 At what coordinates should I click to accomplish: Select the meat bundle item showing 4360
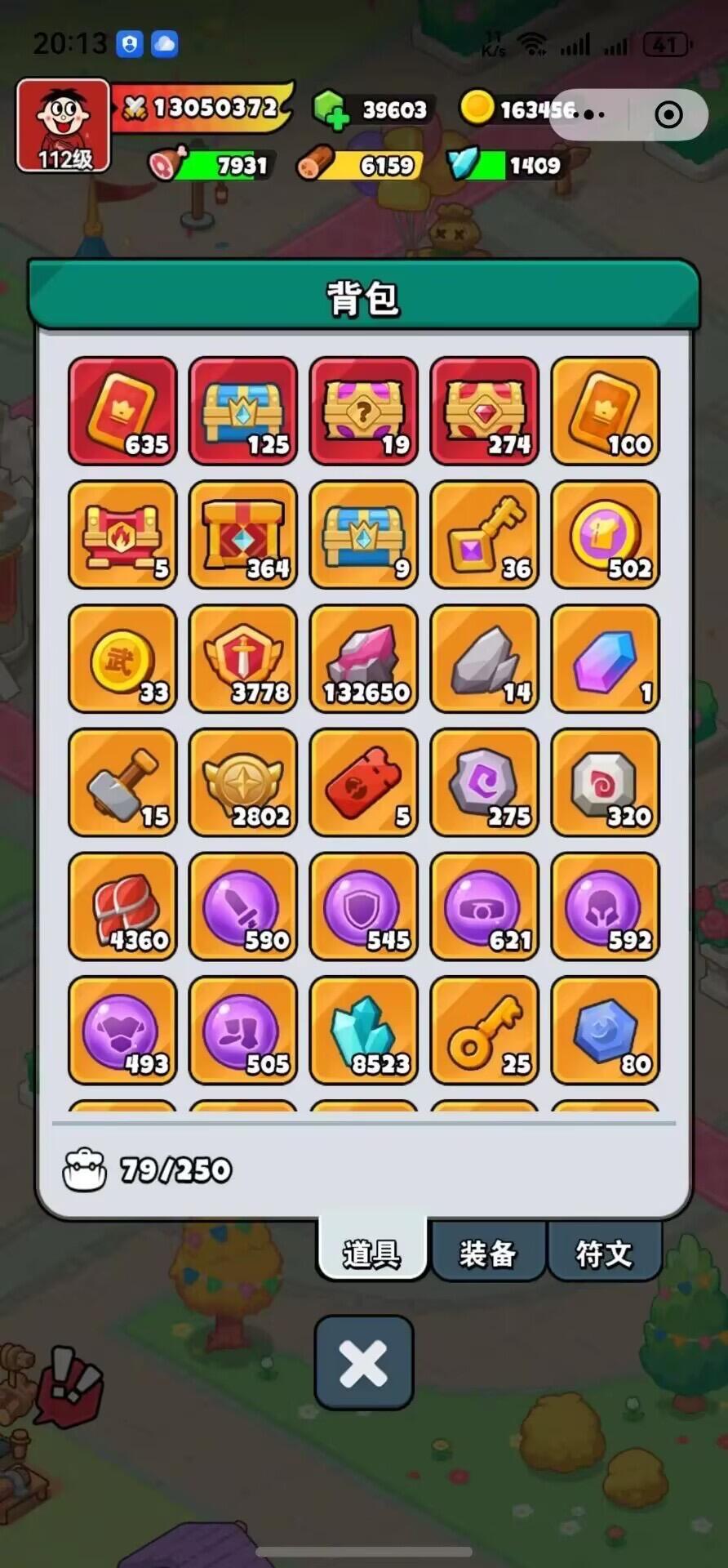pyautogui.click(x=121, y=906)
